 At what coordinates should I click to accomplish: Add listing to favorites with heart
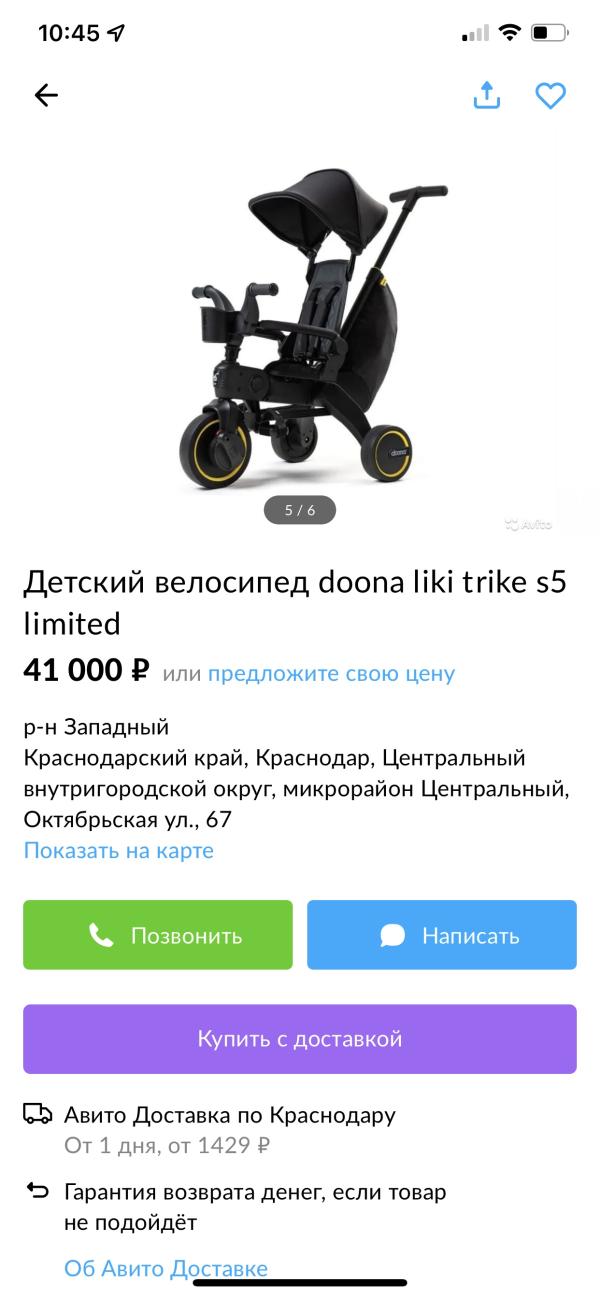[x=550, y=95]
